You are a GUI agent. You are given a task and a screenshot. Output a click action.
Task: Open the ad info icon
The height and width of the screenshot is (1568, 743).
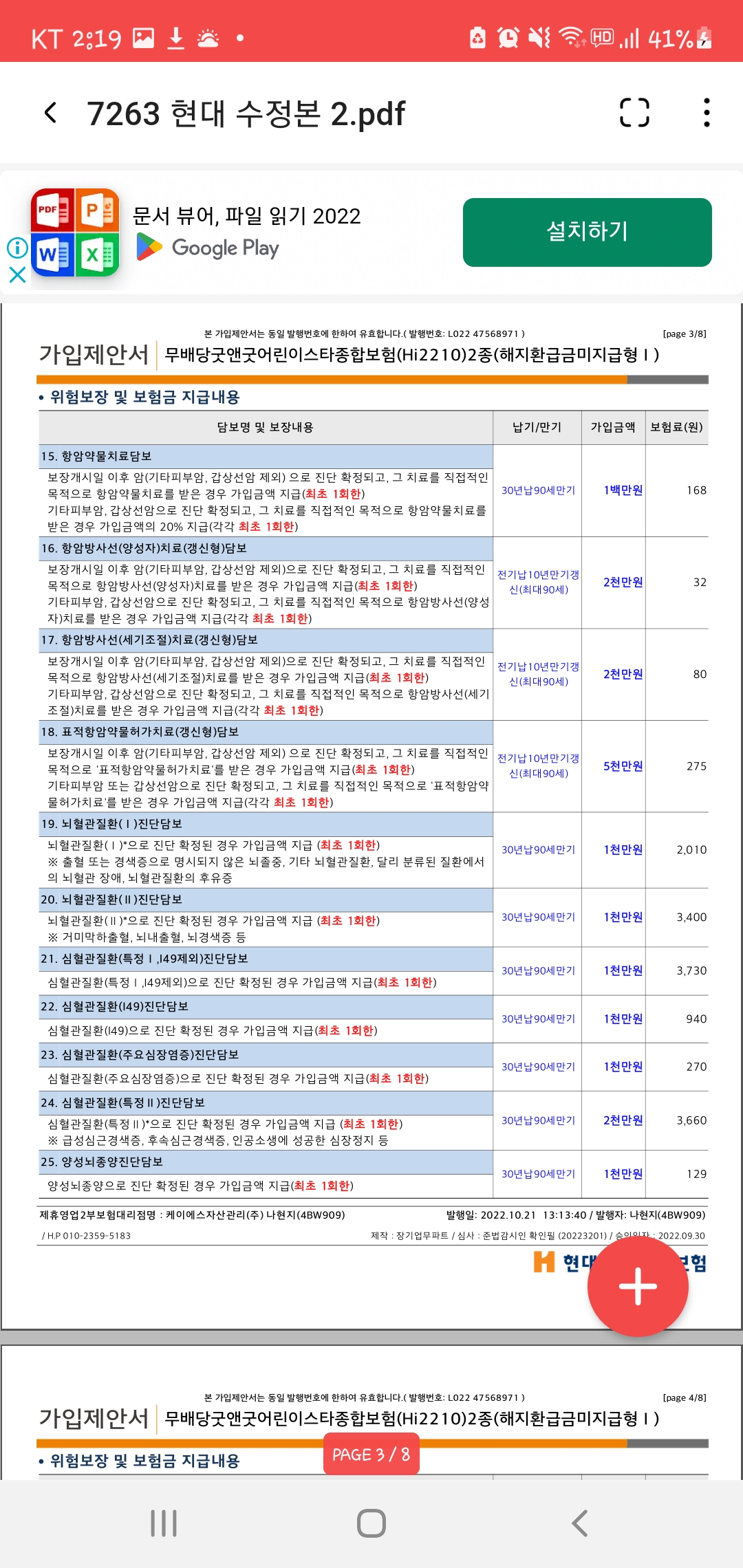click(x=17, y=248)
